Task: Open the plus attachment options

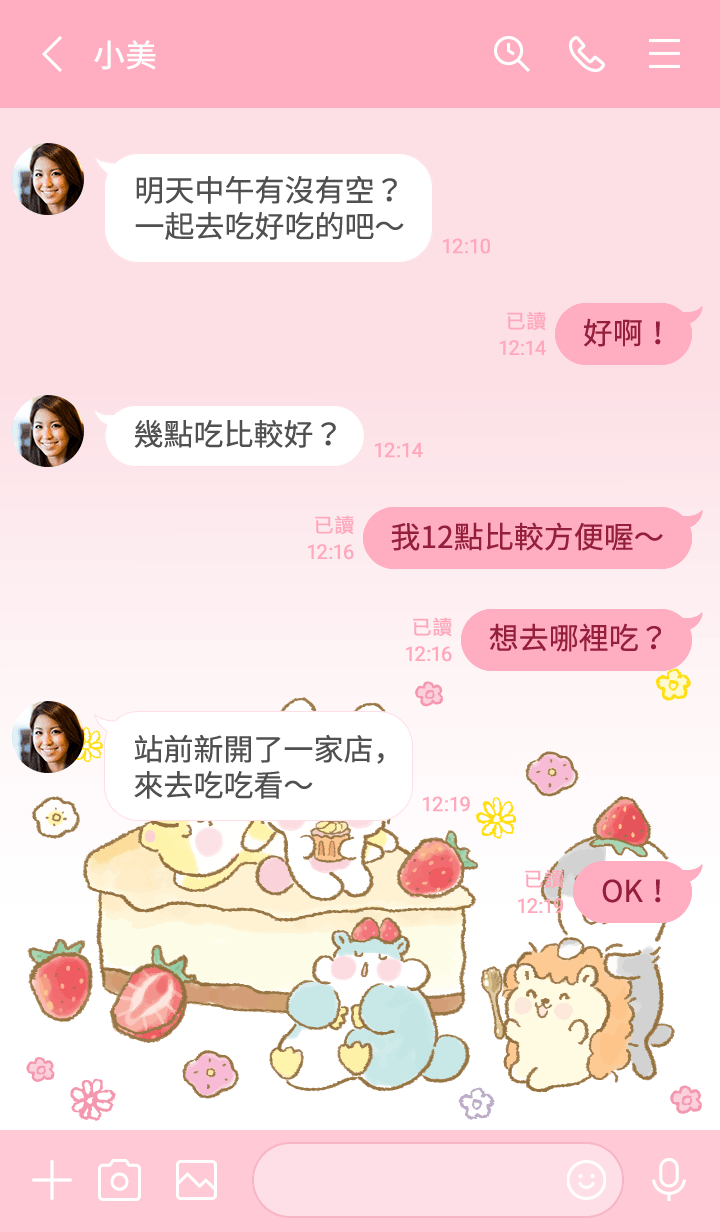Action: [x=52, y=1181]
